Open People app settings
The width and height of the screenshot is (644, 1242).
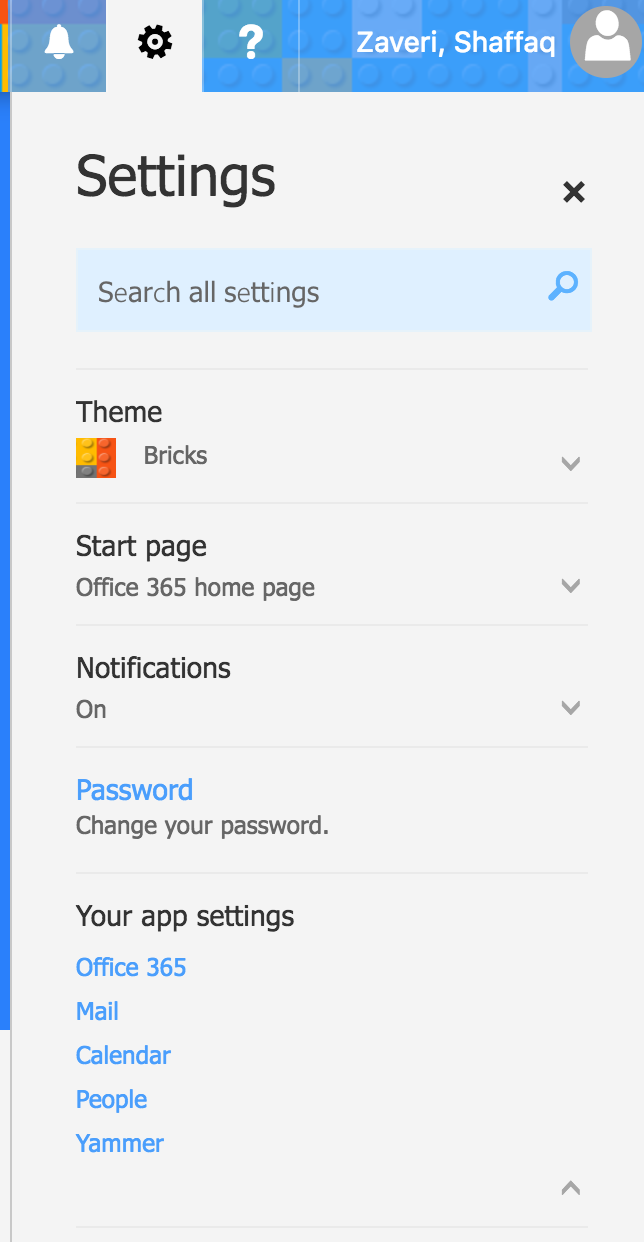111,1099
